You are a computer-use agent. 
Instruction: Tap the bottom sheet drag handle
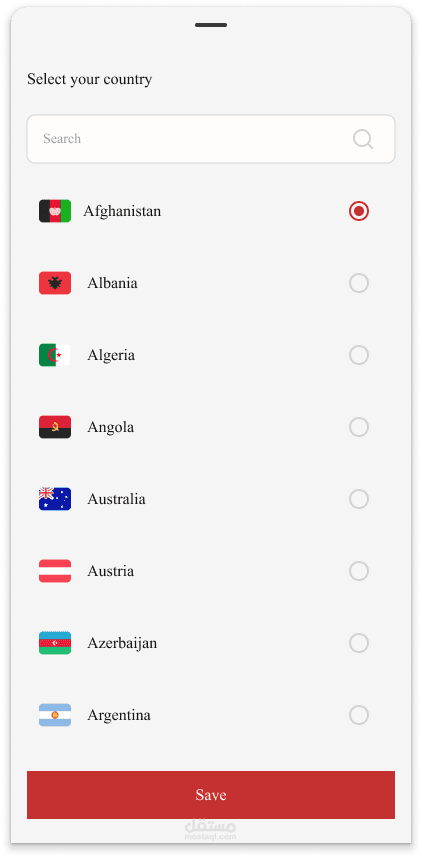tap(211, 25)
